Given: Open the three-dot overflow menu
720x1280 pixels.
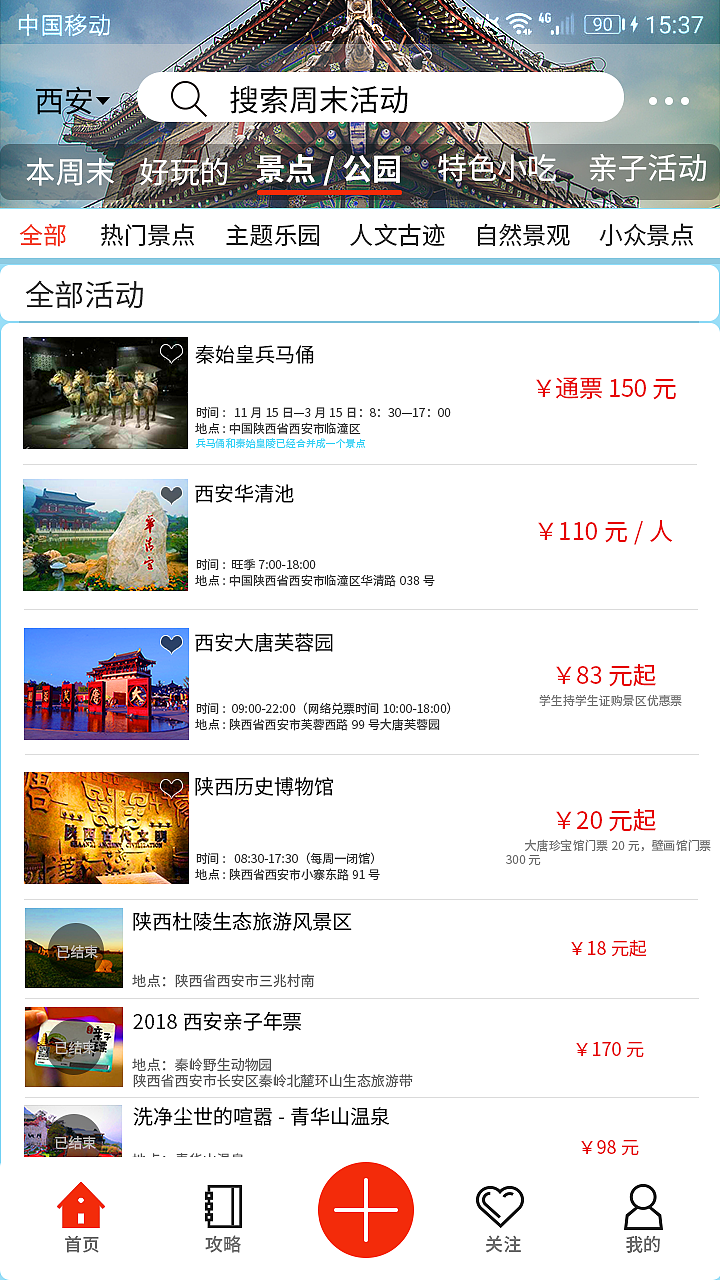Looking at the screenshot, I should click(669, 101).
